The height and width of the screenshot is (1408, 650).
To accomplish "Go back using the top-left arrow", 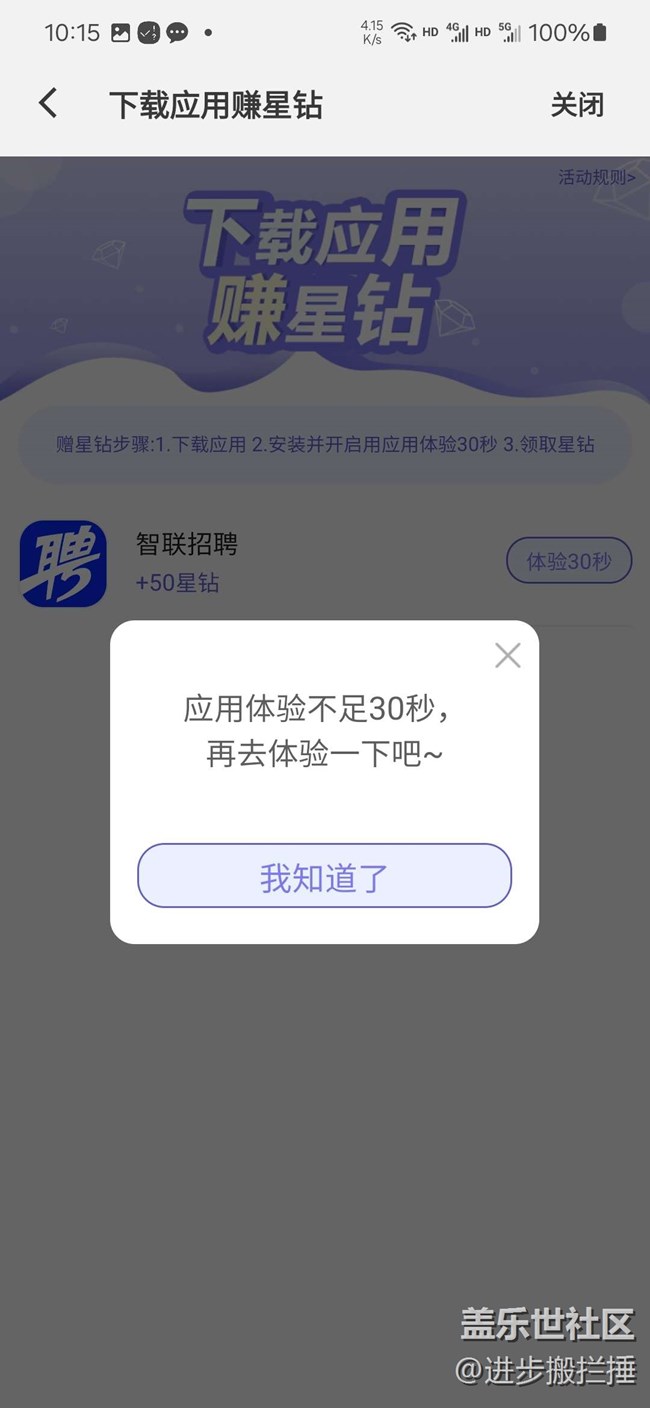I will [x=48, y=103].
